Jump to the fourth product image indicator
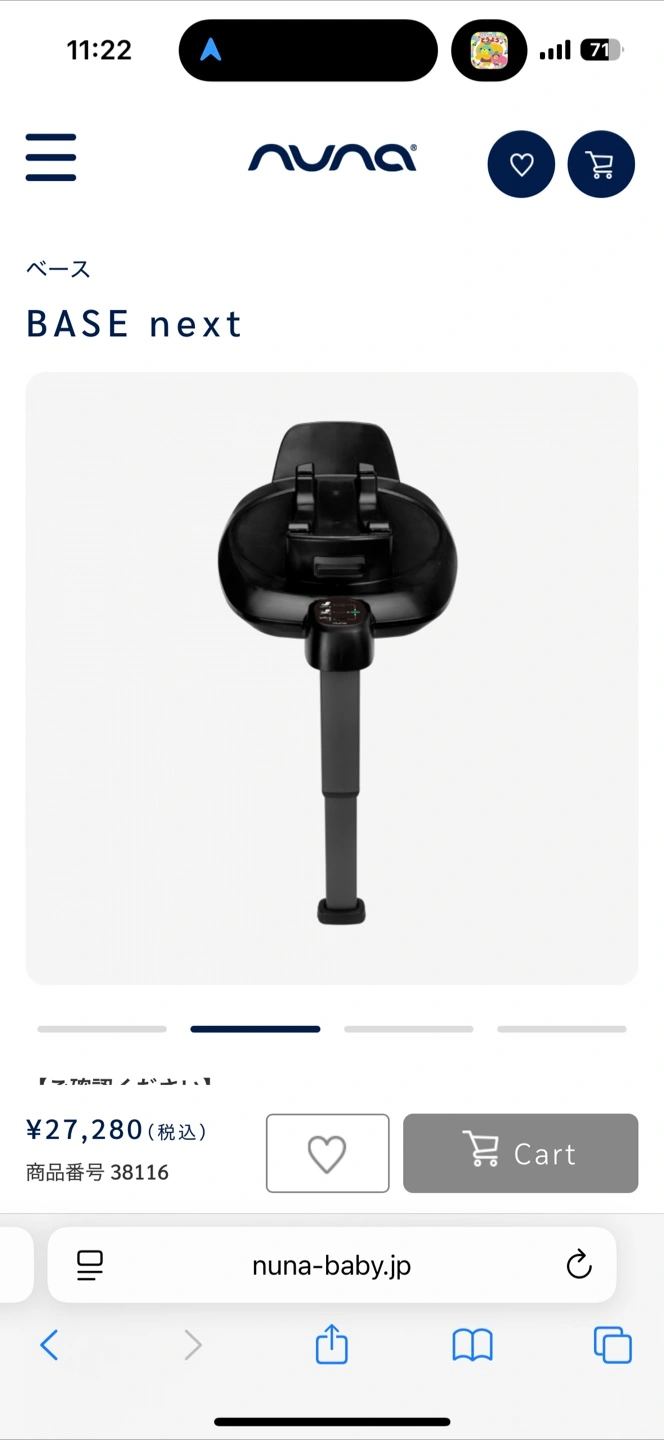Image resolution: width=664 pixels, height=1440 pixels. pos(562,1028)
